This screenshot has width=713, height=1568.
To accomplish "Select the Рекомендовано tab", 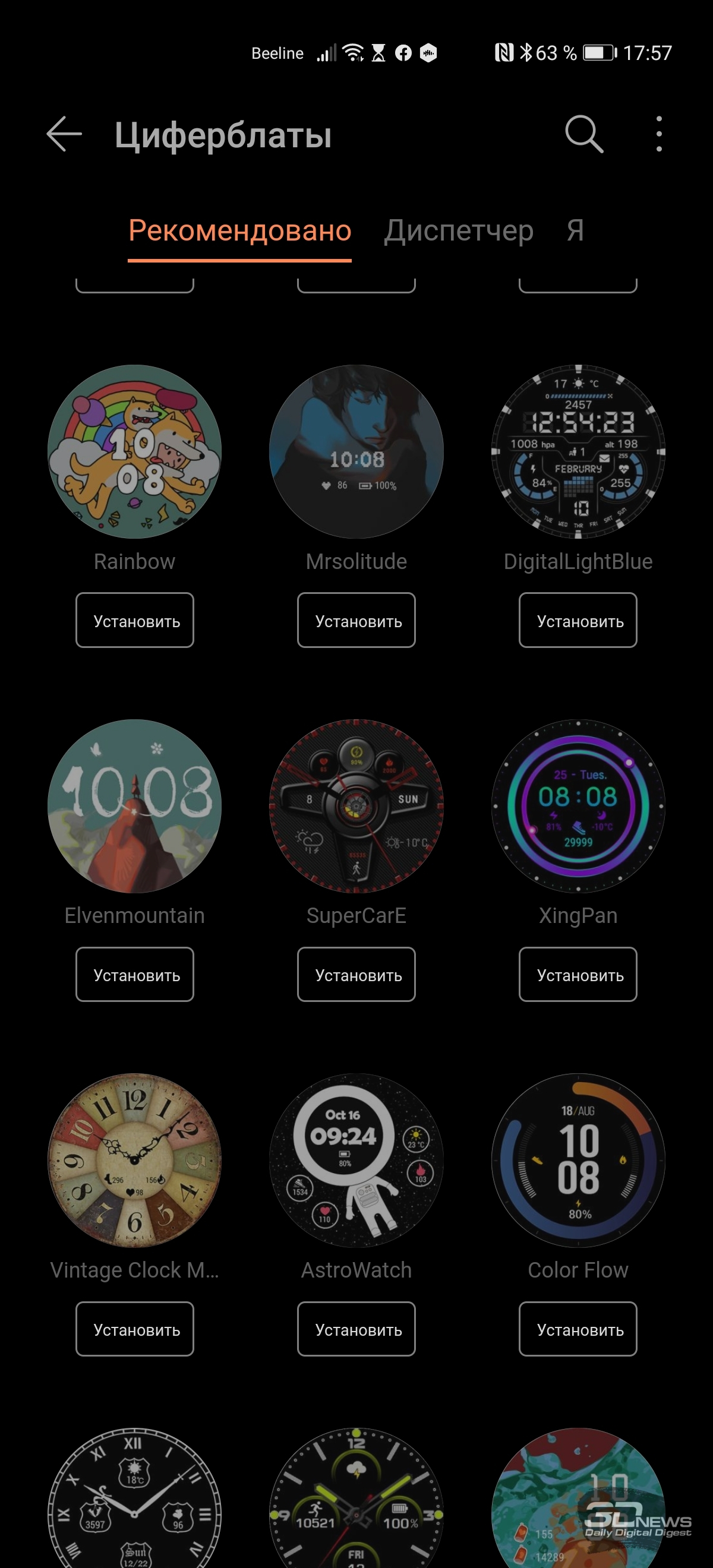I will [240, 230].
